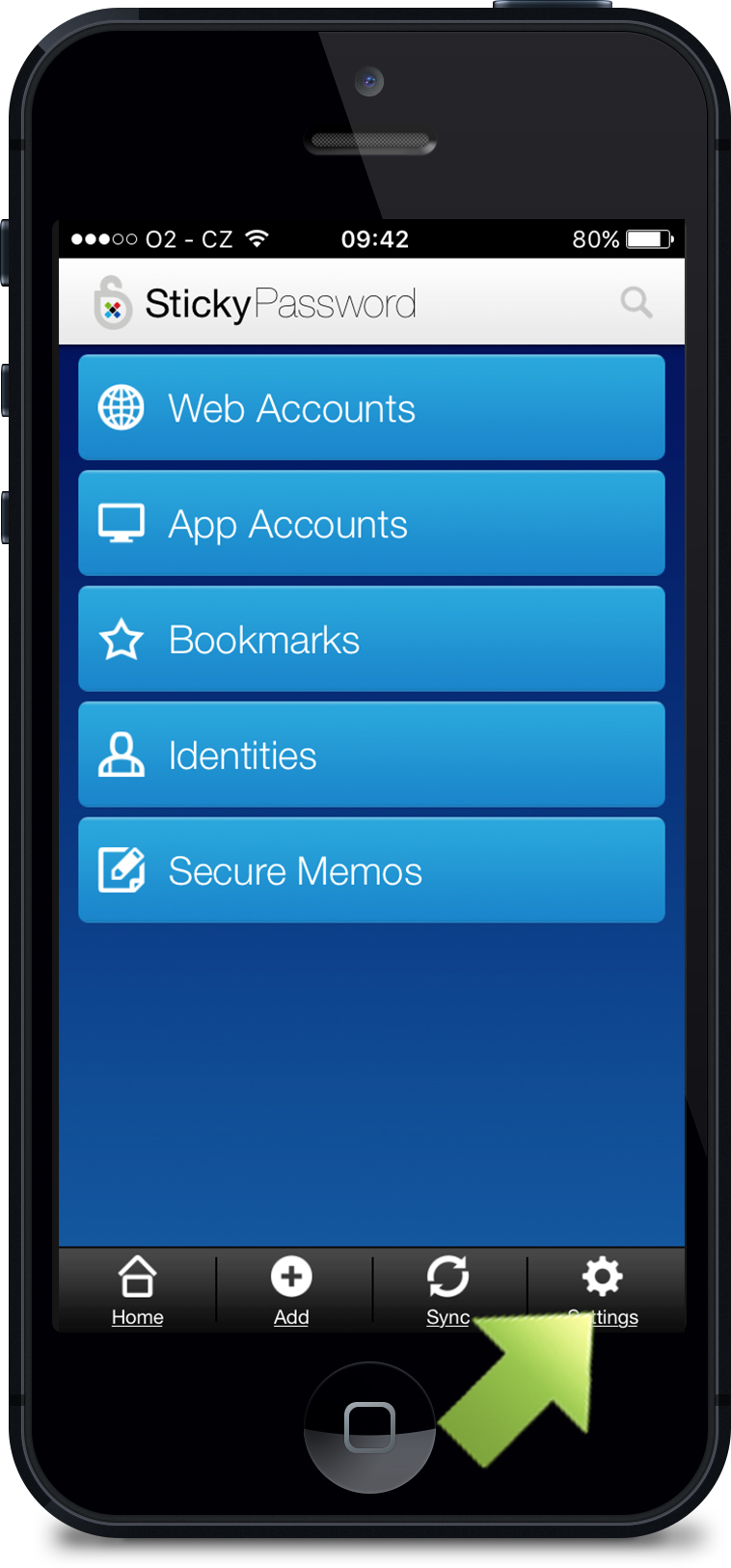Tap the Sync tab
This screenshot has height=1568, width=731.
448,1290
